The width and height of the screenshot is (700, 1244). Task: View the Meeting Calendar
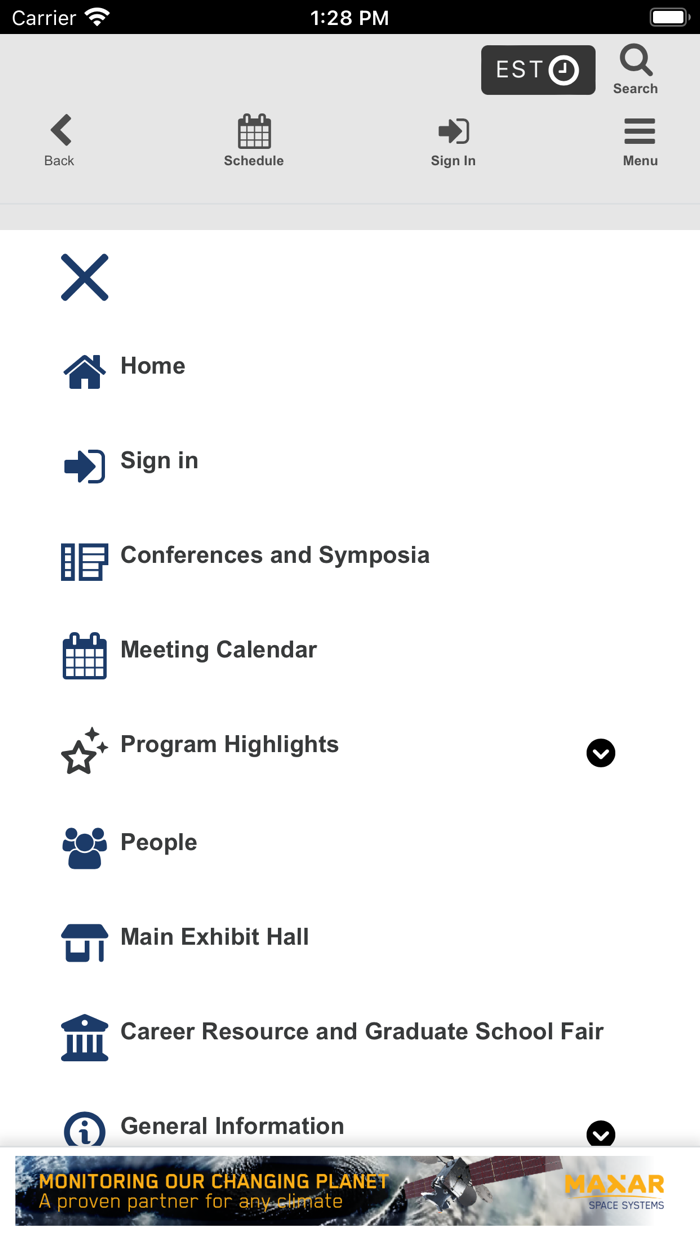pos(218,650)
